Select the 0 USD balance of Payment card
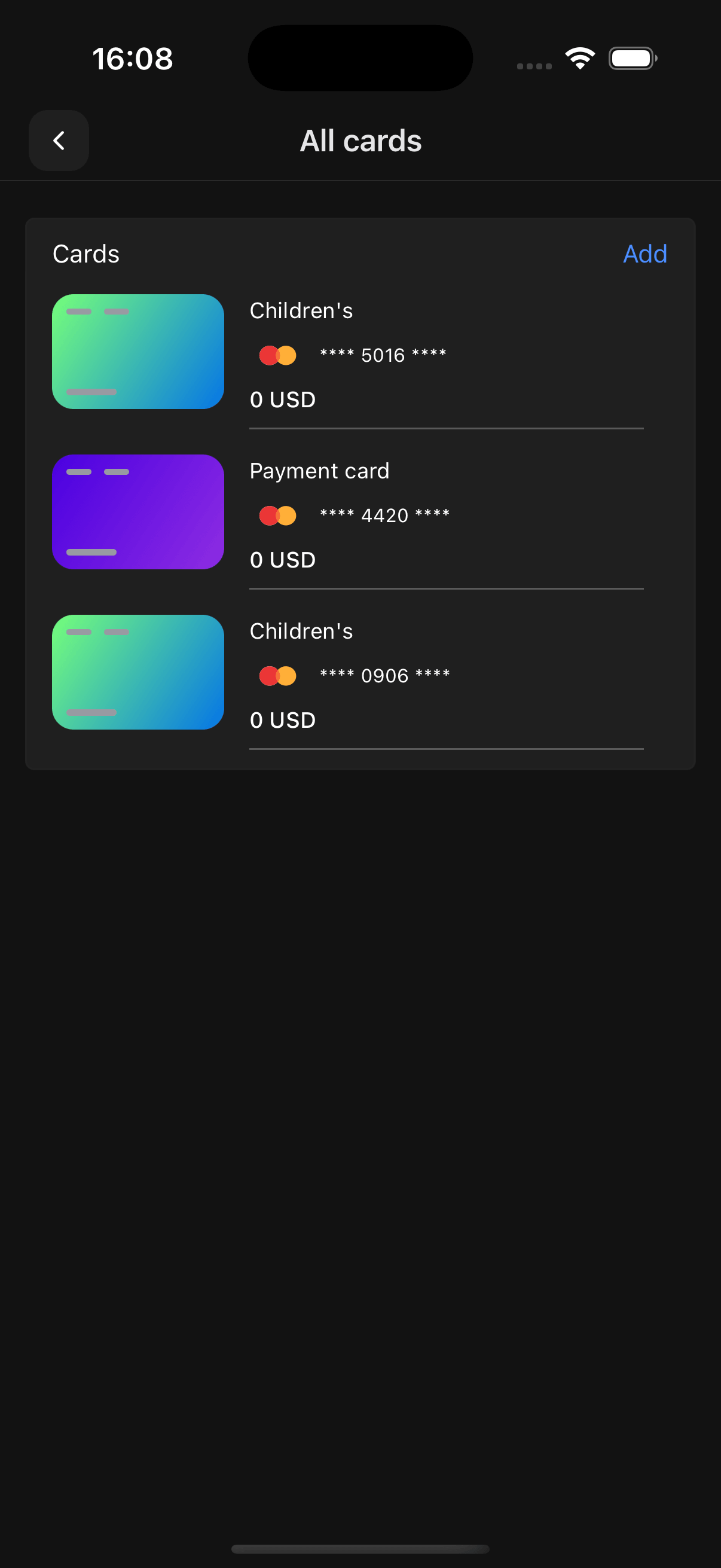 coord(282,559)
